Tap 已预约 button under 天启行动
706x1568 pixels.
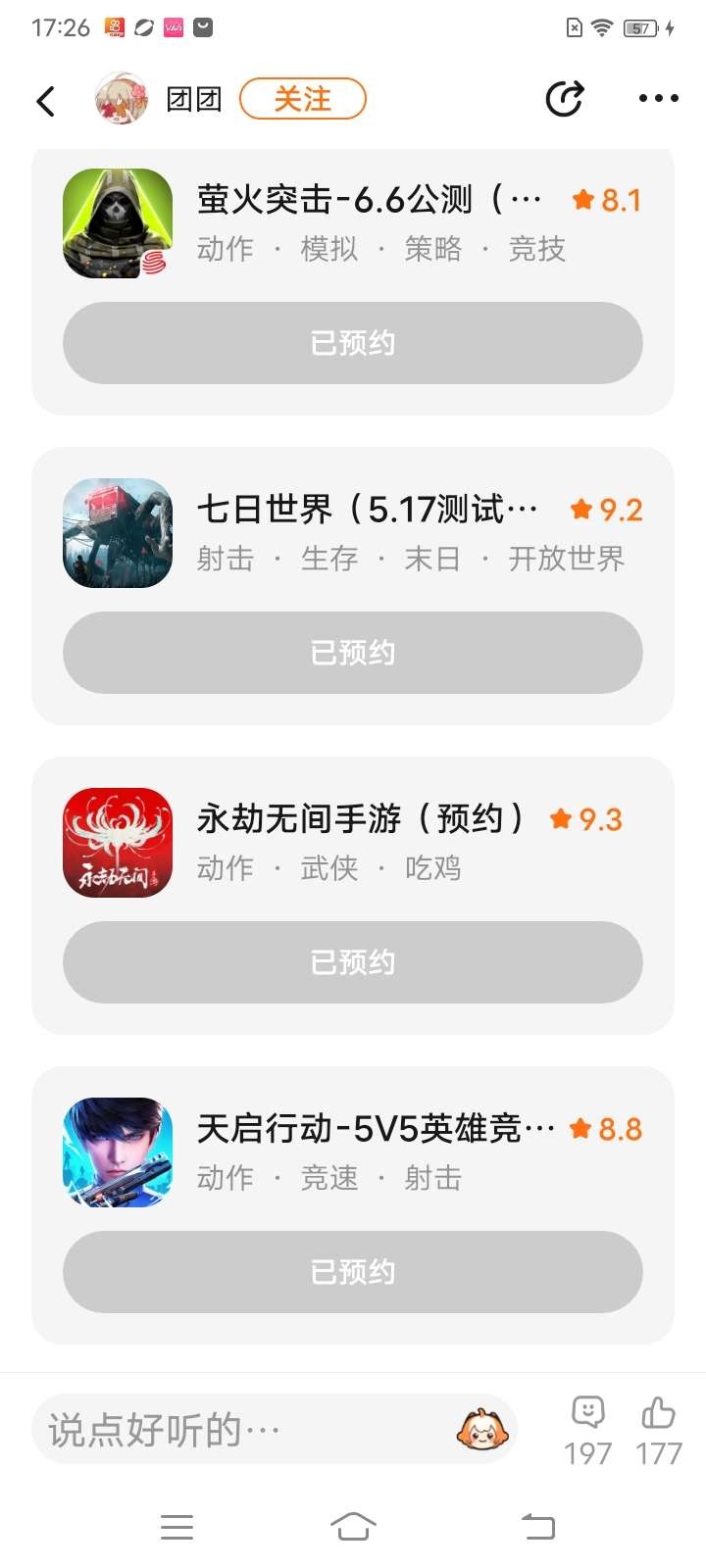click(x=352, y=1272)
